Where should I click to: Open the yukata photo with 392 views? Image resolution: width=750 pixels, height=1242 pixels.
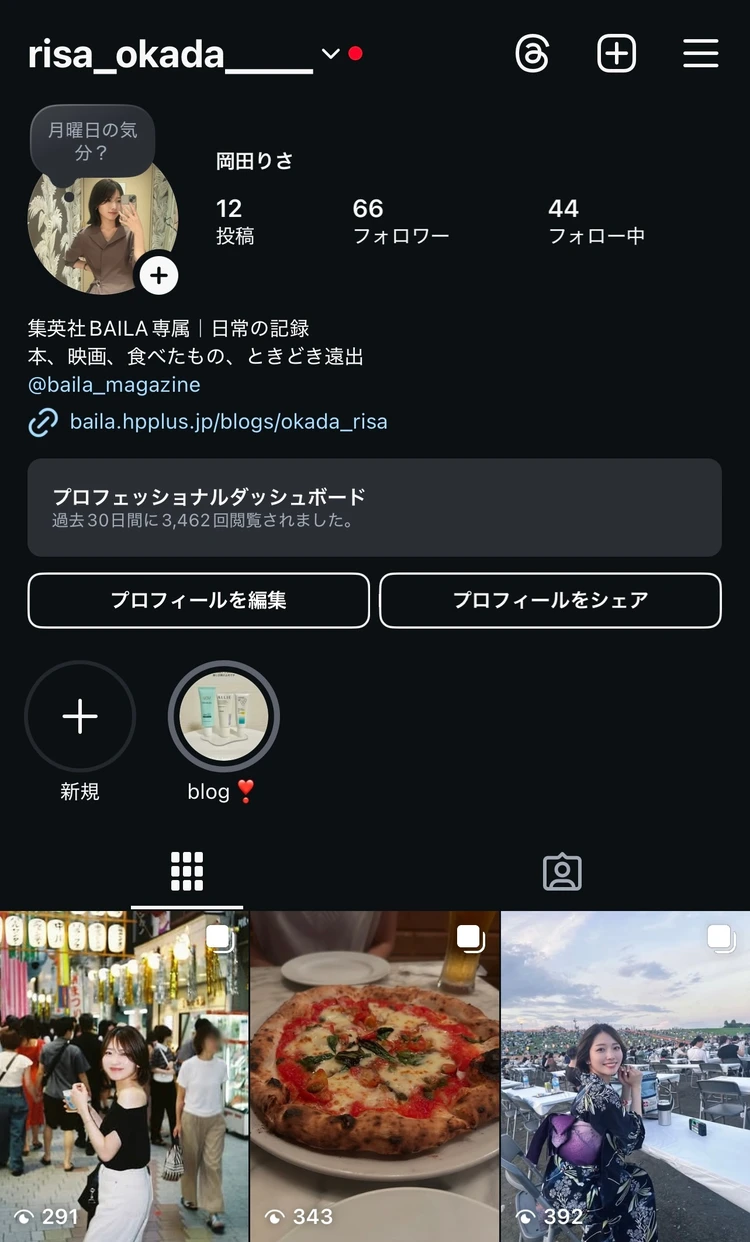click(625, 1075)
